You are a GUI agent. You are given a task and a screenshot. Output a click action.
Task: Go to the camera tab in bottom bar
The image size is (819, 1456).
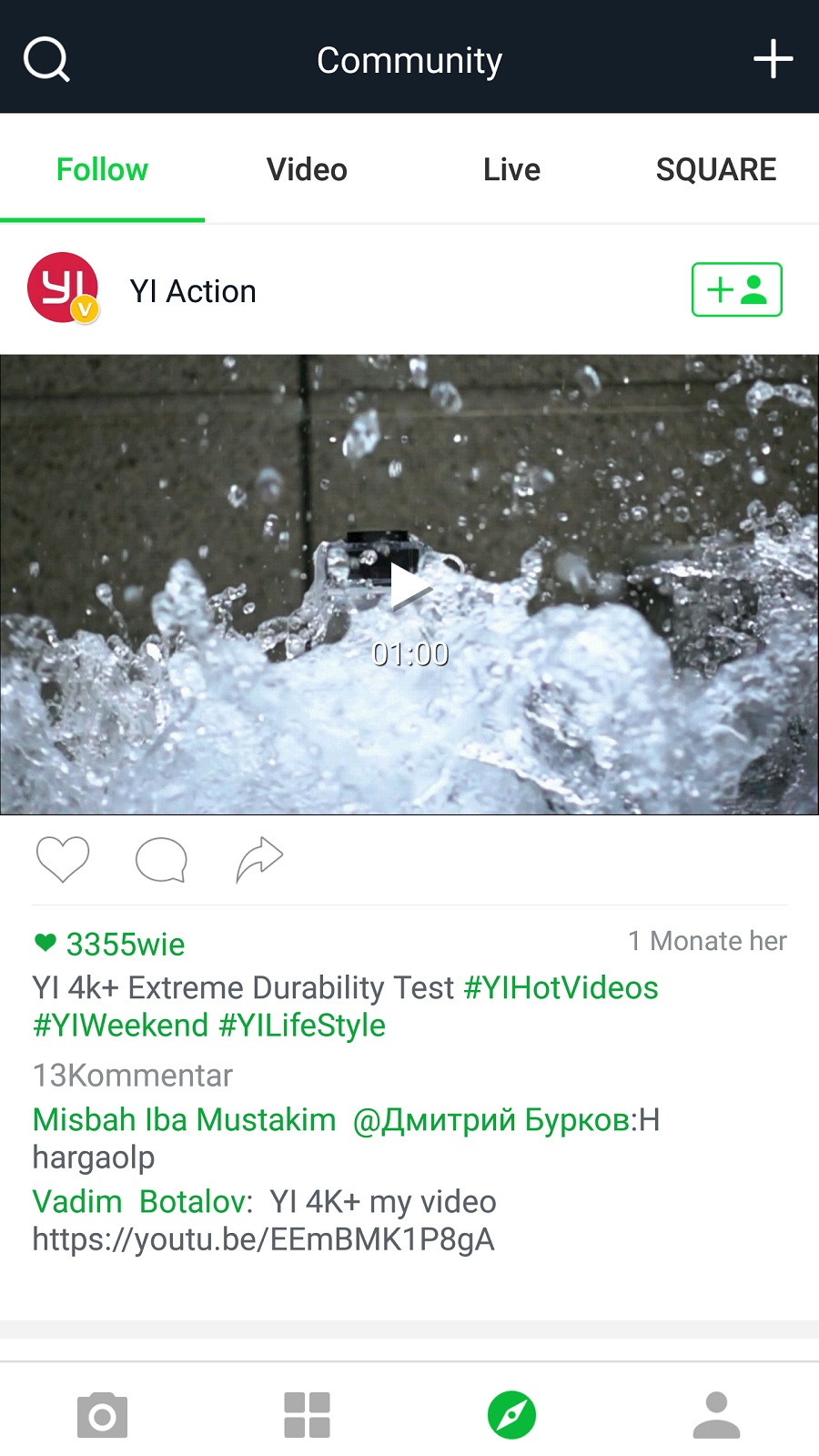pyautogui.click(x=102, y=1415)
